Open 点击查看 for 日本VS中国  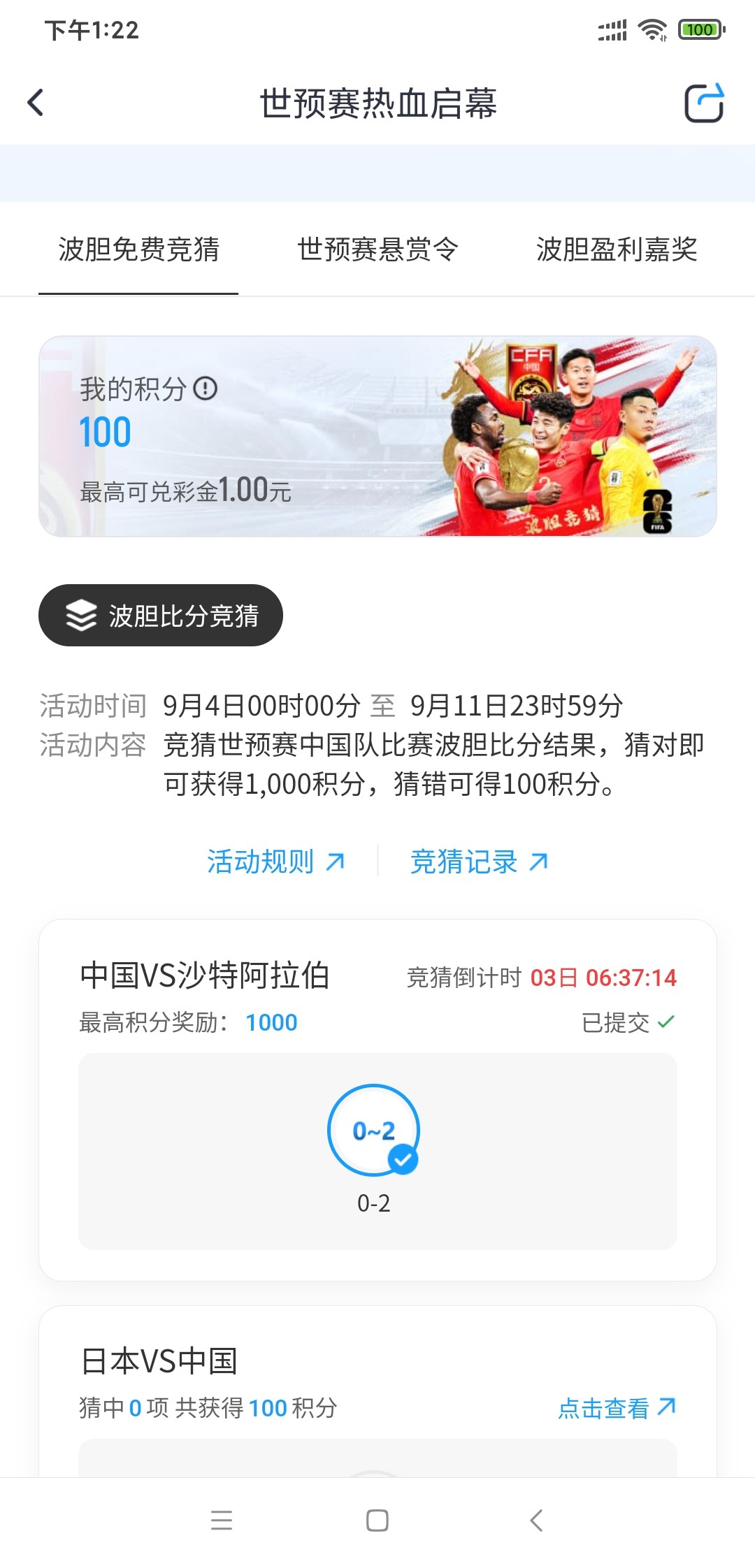pos(616,1407)
